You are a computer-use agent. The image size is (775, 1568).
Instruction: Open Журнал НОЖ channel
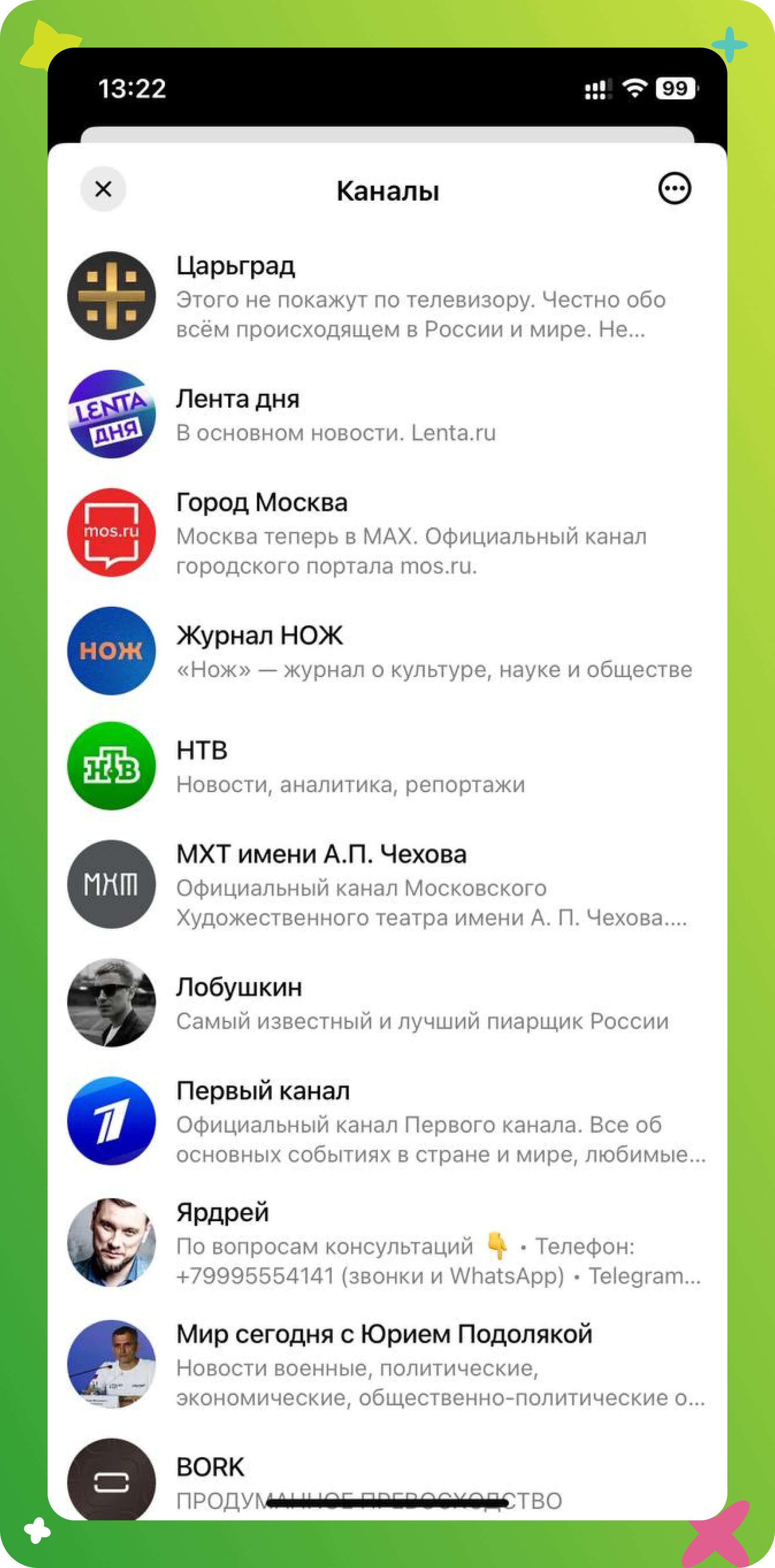(x=387, y=651)
